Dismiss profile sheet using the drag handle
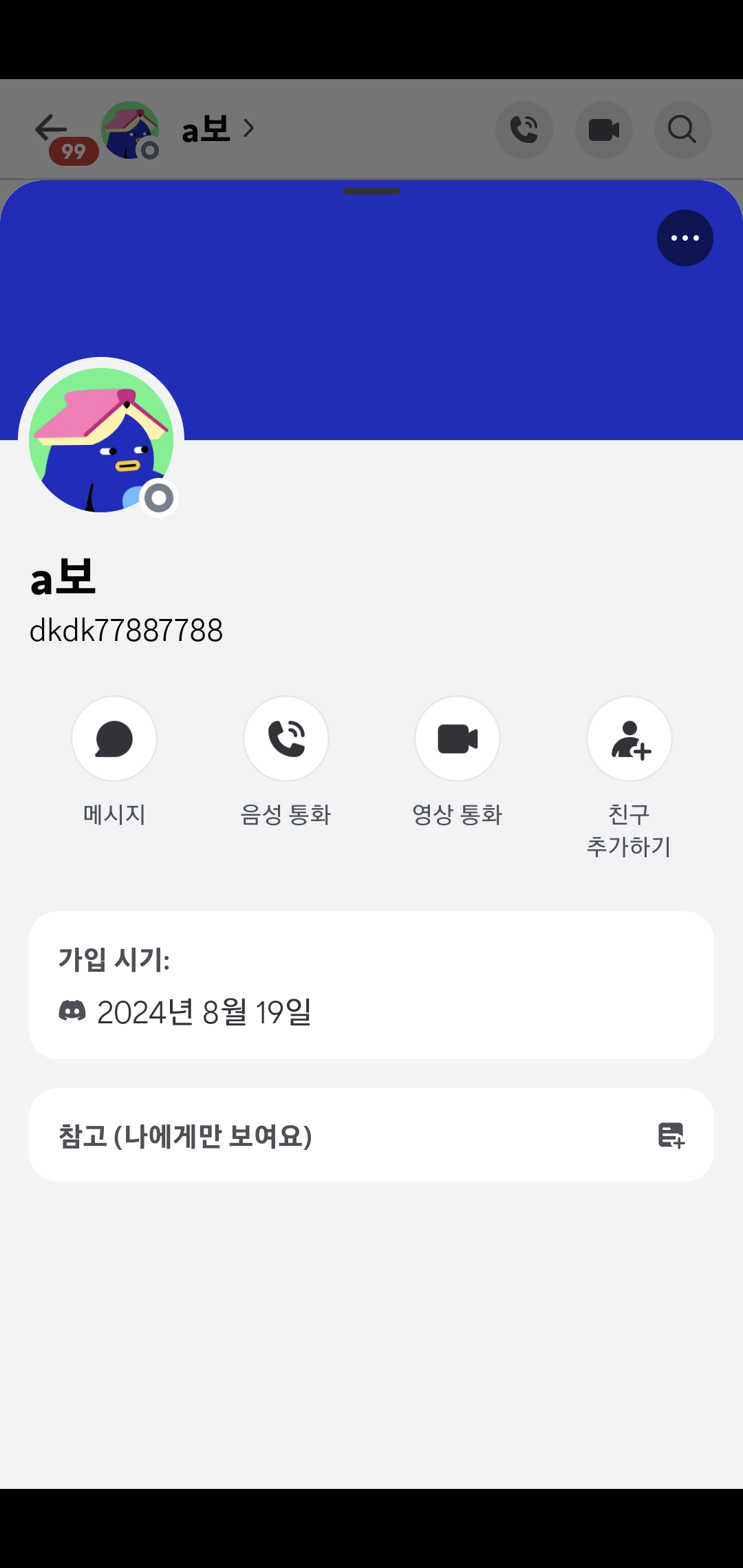 point(371,191)
